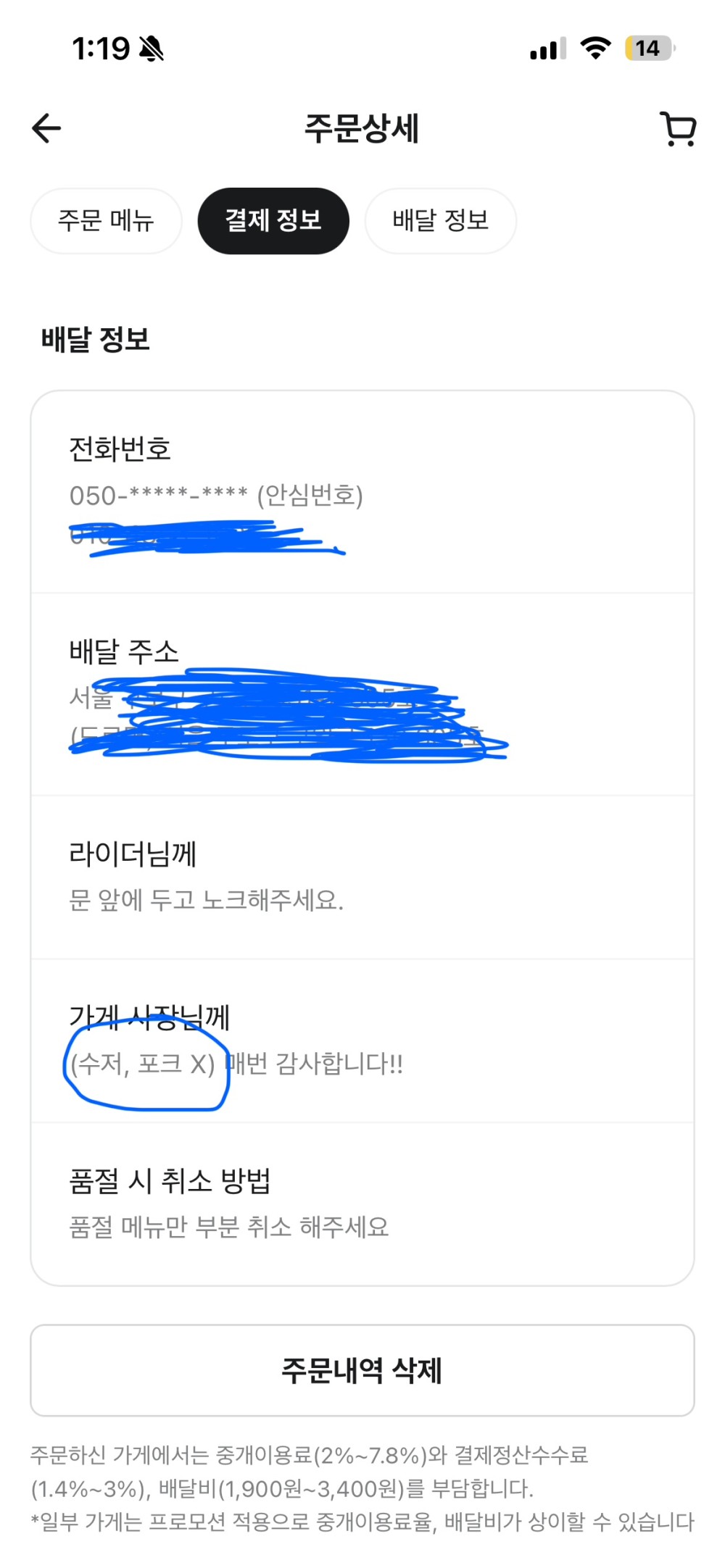The height and width of the screenshot is (1568, 725).
Task: Switch to the 주문 메뉴 tab
Action: (106, 220)
